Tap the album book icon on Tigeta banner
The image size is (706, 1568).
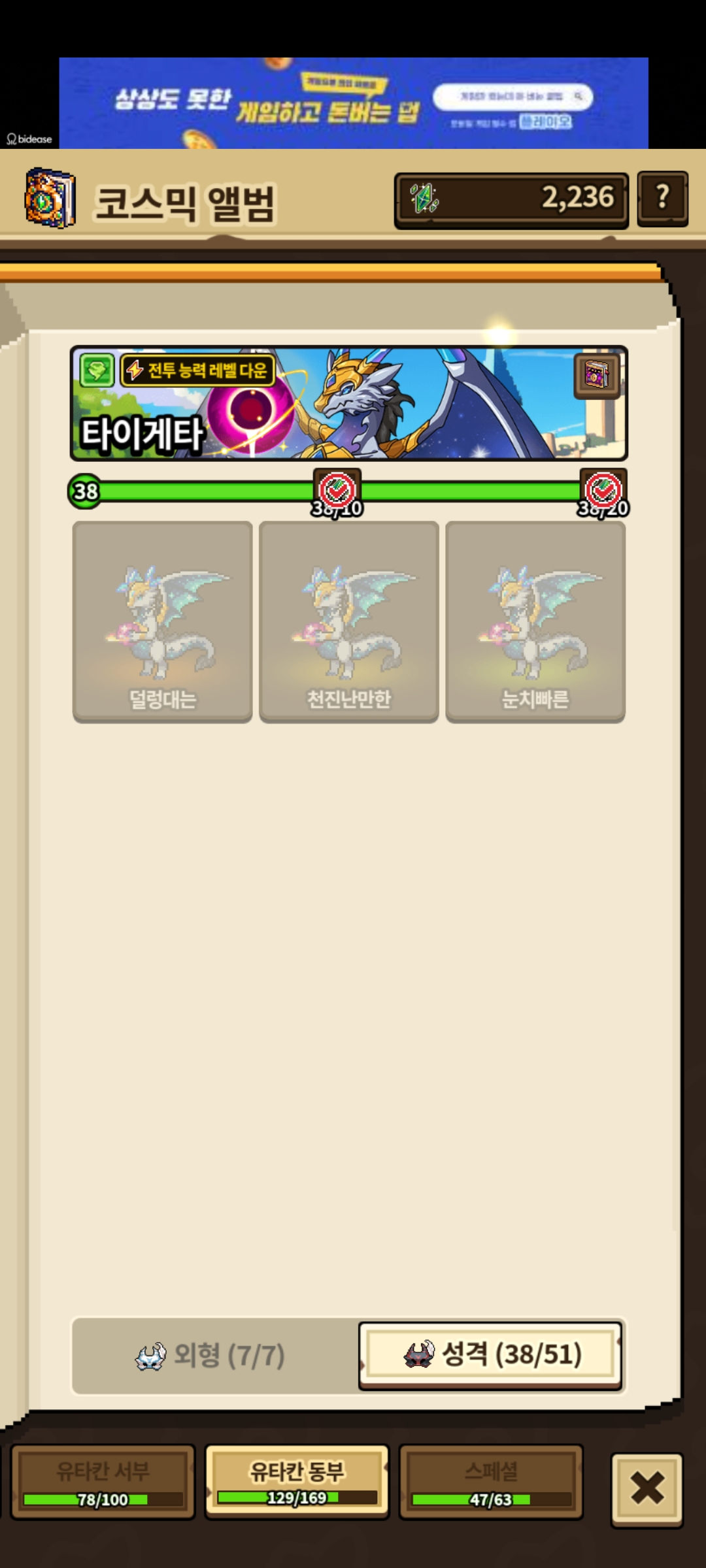point(597,376)
